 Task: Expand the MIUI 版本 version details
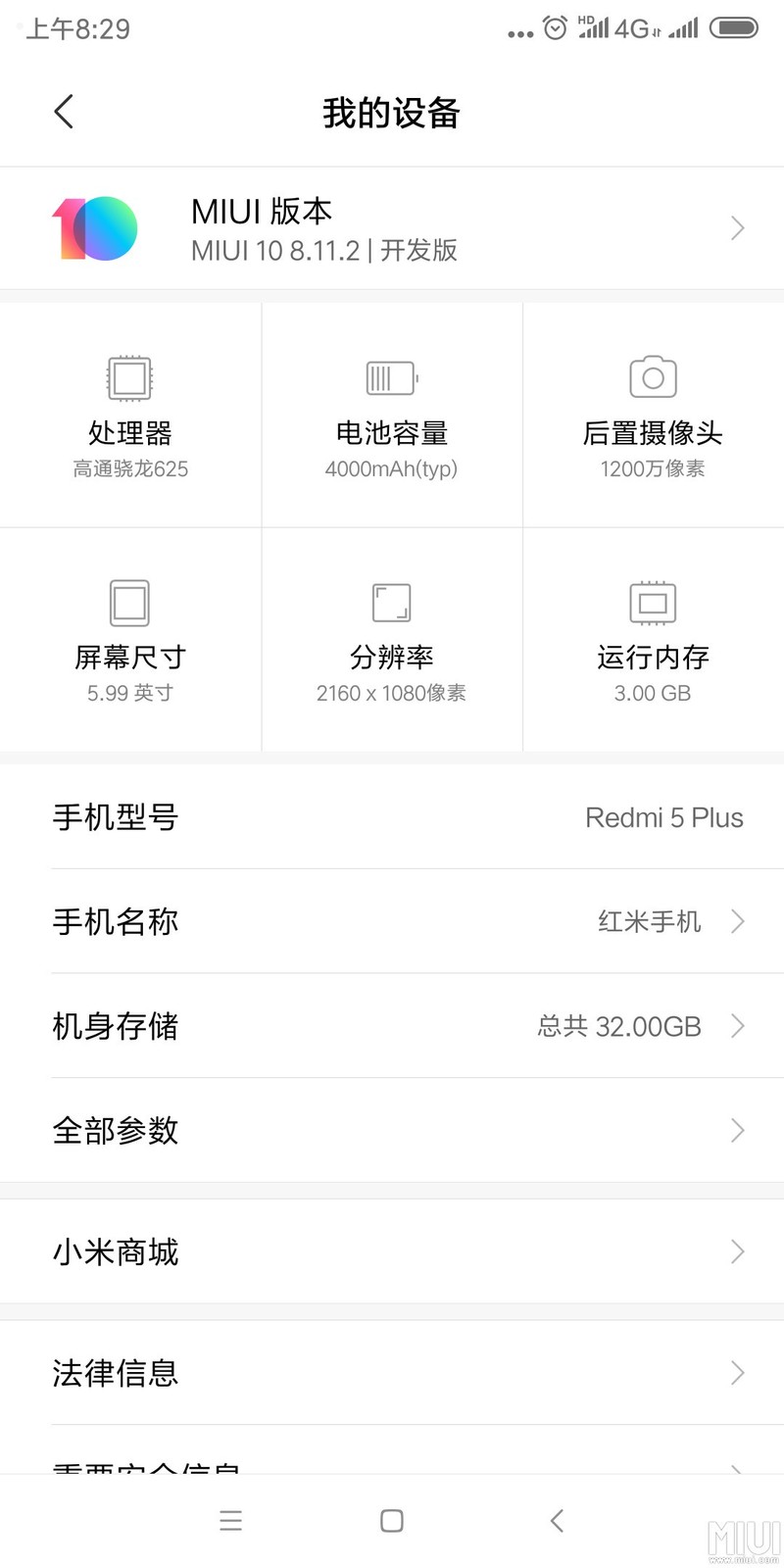click(738, 227)
